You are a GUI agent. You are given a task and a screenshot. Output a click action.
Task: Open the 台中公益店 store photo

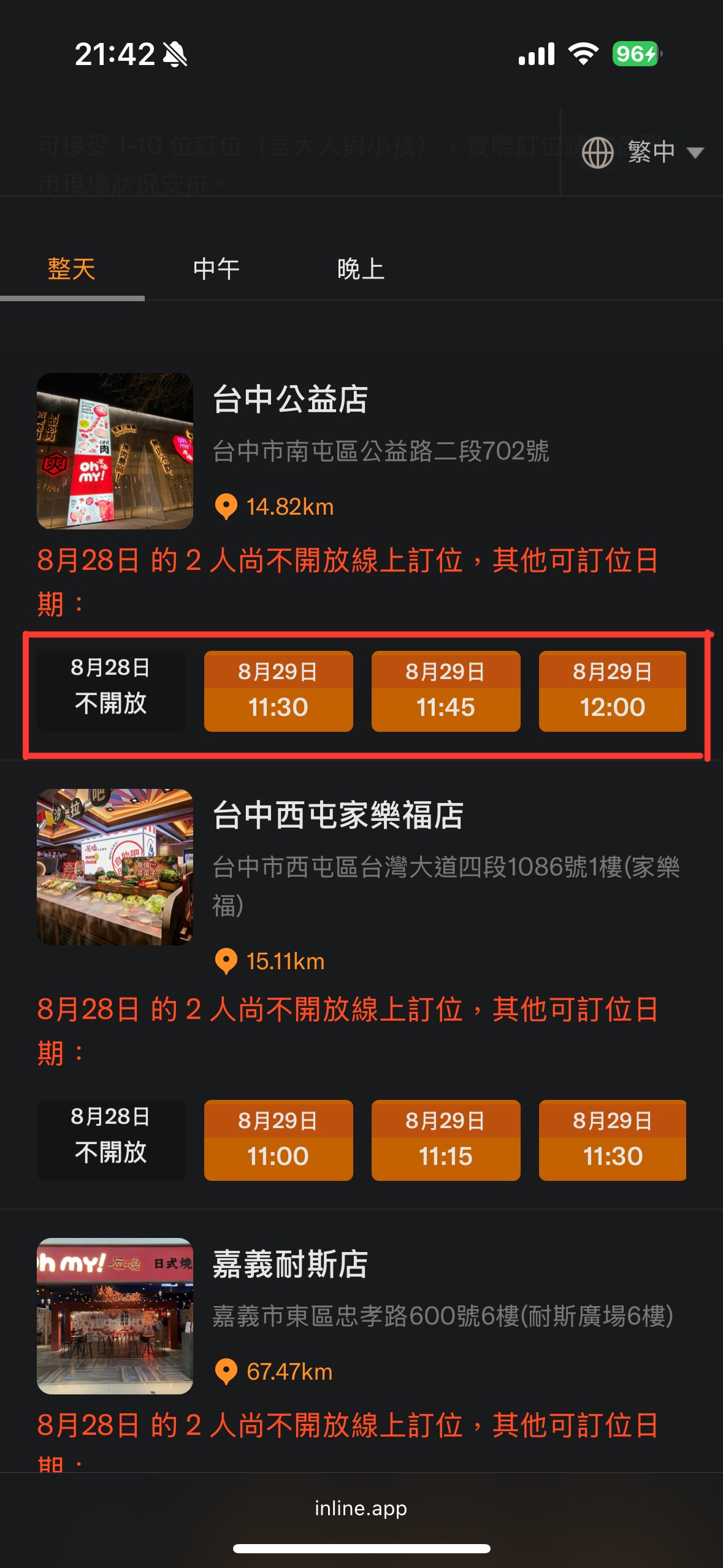pos(115,451)
